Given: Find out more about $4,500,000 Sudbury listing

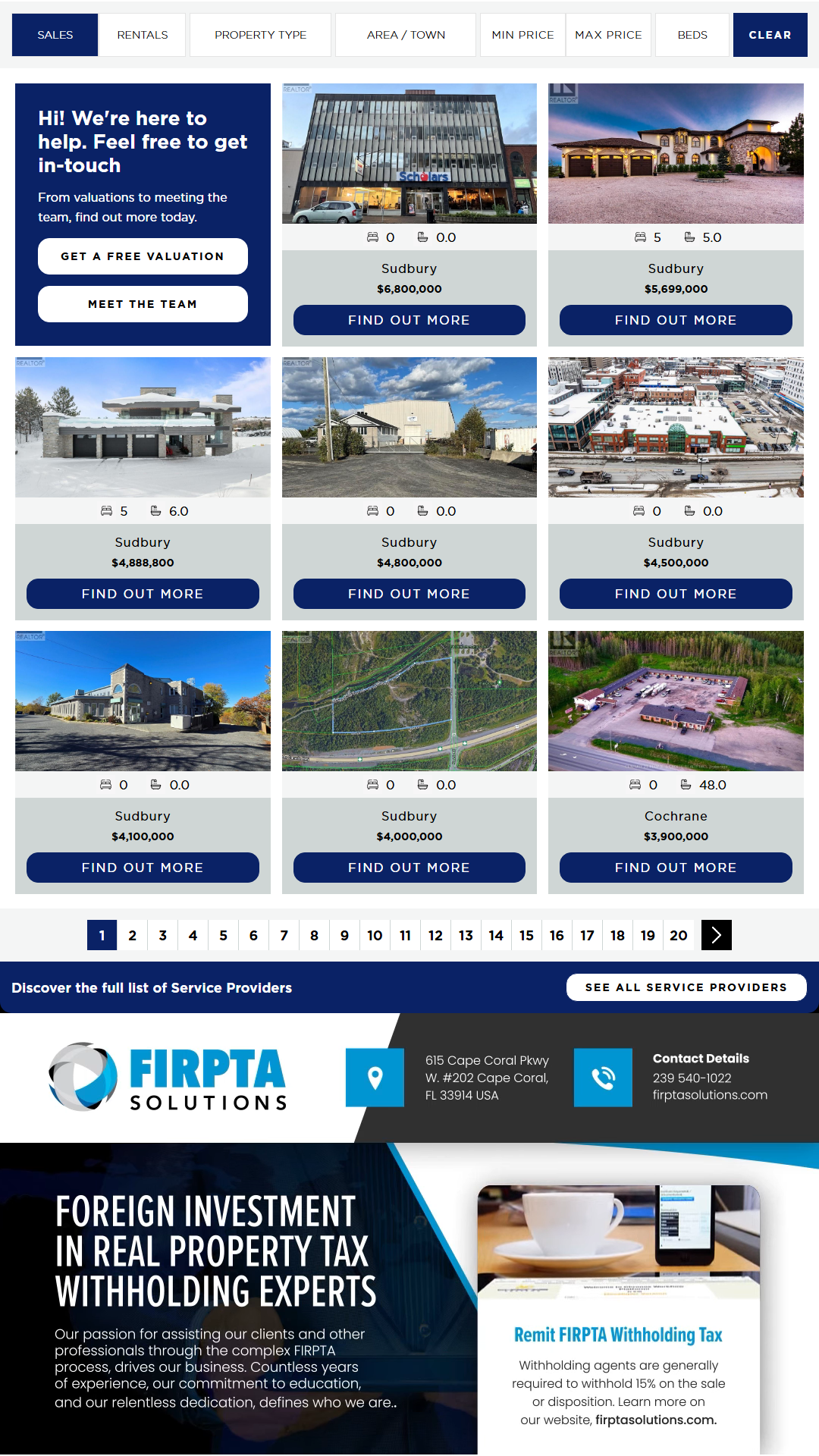Looking at the screenshot, I should click(676, 594).
